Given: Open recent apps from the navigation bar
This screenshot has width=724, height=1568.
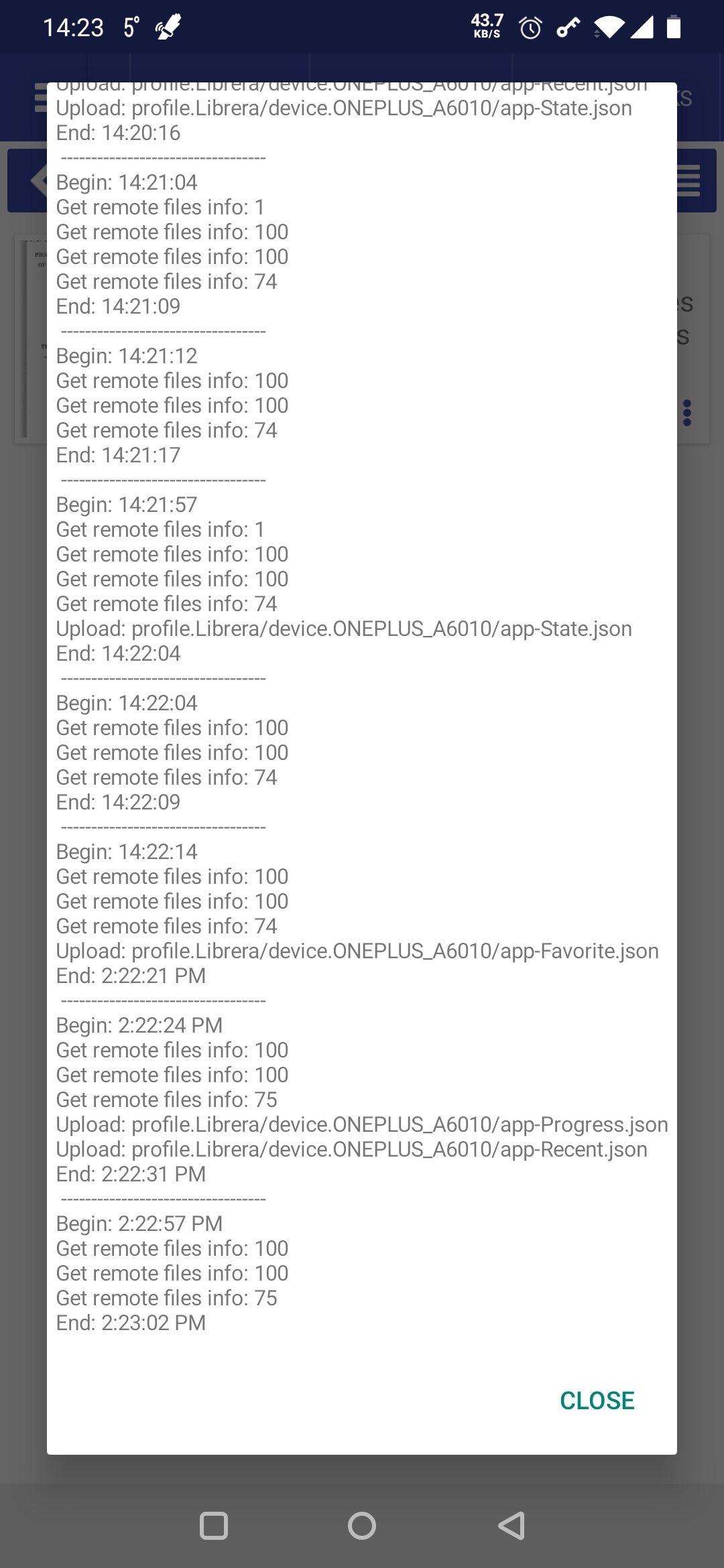Looking at the screenshot, I should (214, 1526).
